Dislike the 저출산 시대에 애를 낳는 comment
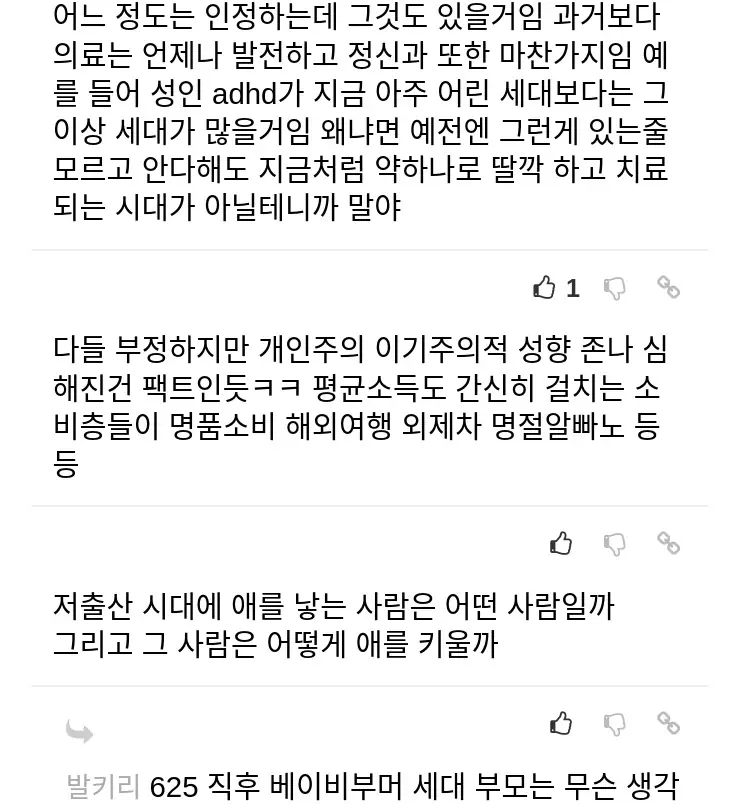The width and height of the screenshot is (740, 804). click(x=615, y=723)
